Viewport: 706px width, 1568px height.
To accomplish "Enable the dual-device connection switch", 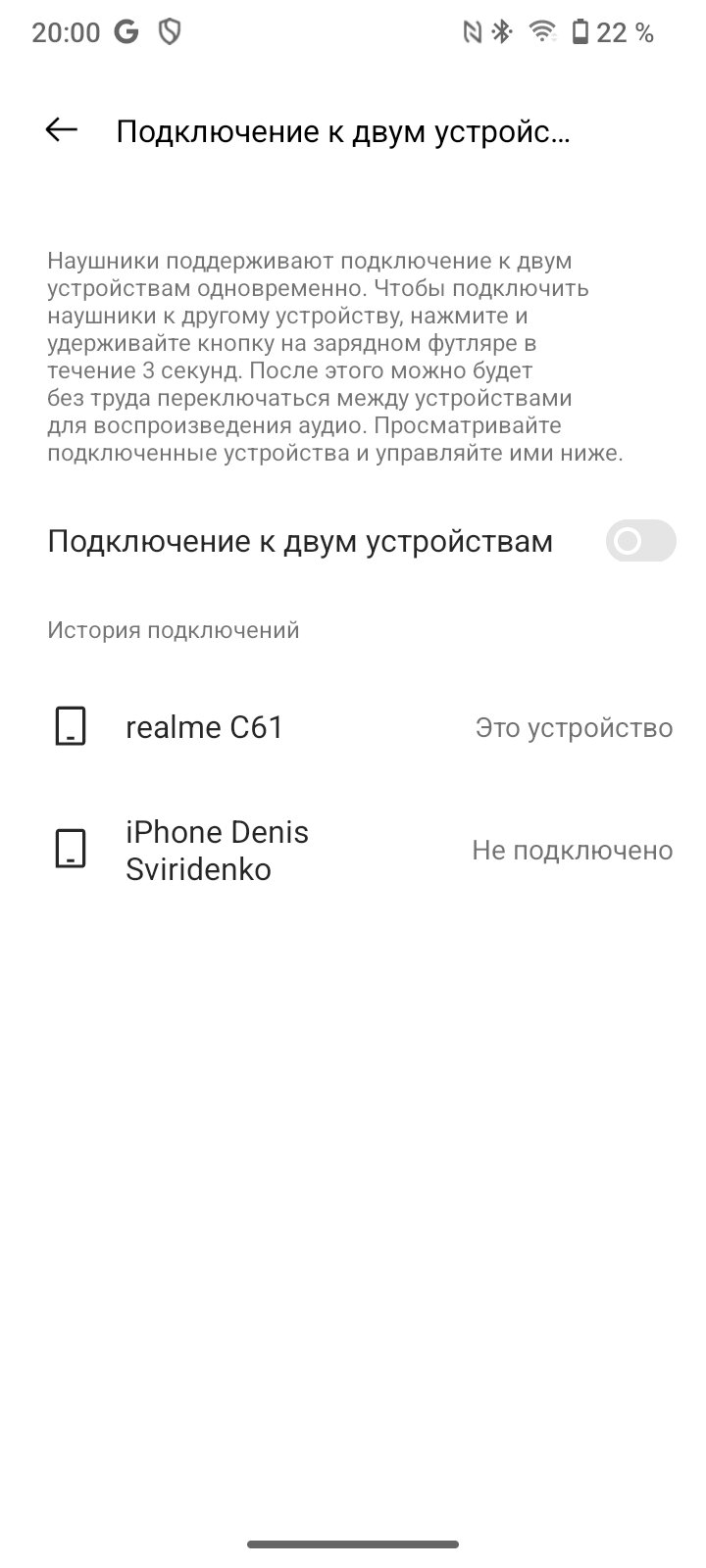I will click(641, 541).
